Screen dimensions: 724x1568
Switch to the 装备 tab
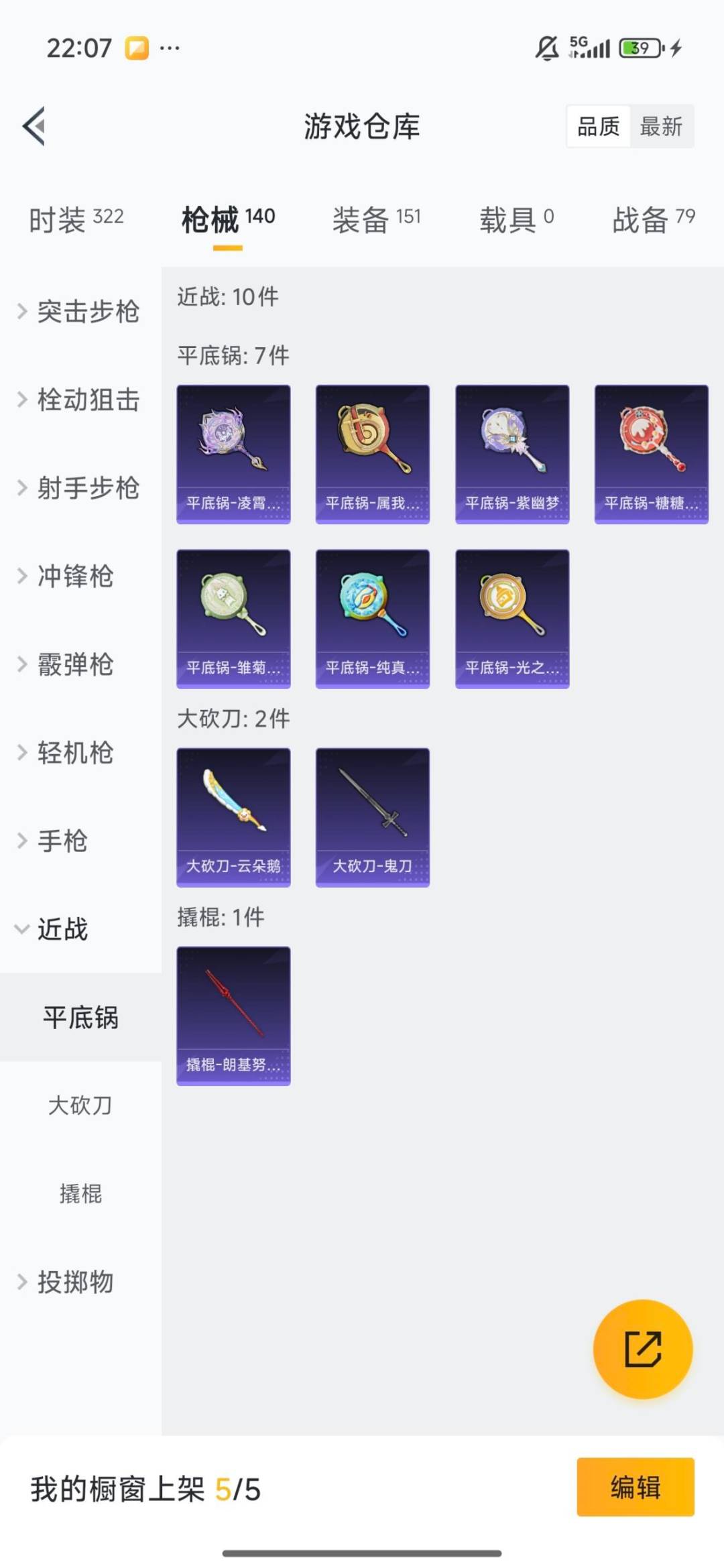pos(379,218)
